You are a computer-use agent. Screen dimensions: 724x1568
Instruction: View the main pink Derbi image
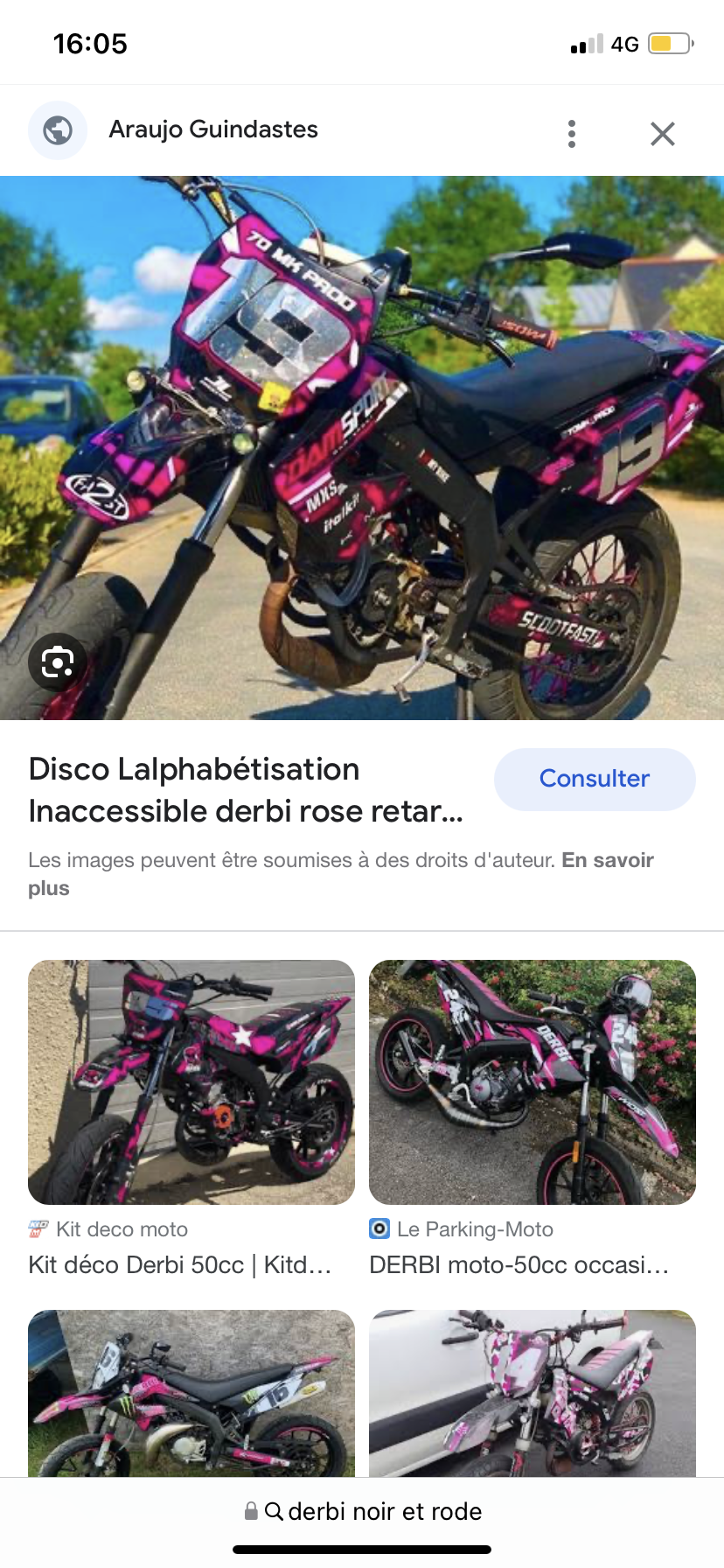point(362,448)
